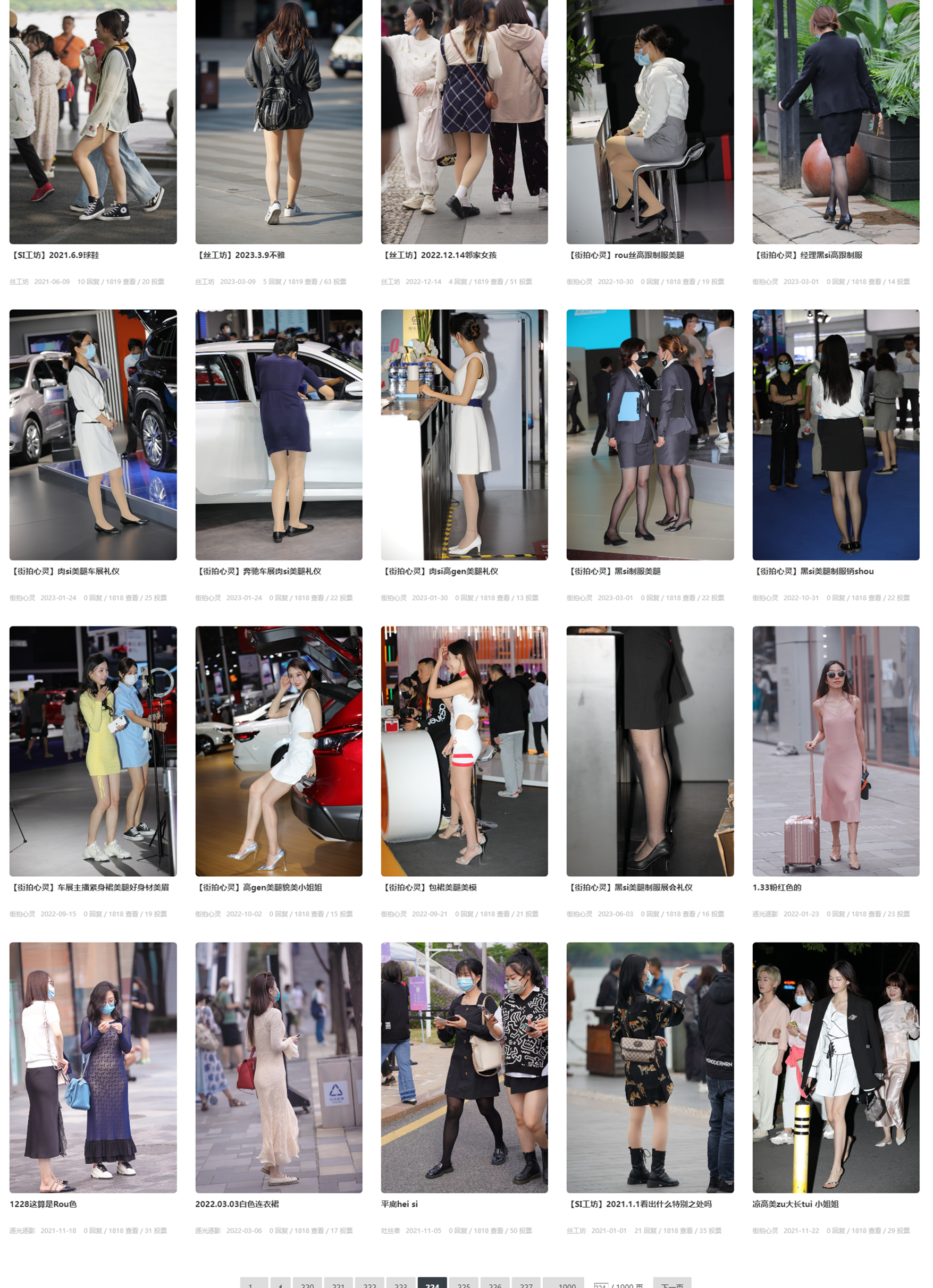View the 【丝工坊】2022.12.14邻家女孩 post
Screen dimensions: 933x1288
click(x=439, y=256)
